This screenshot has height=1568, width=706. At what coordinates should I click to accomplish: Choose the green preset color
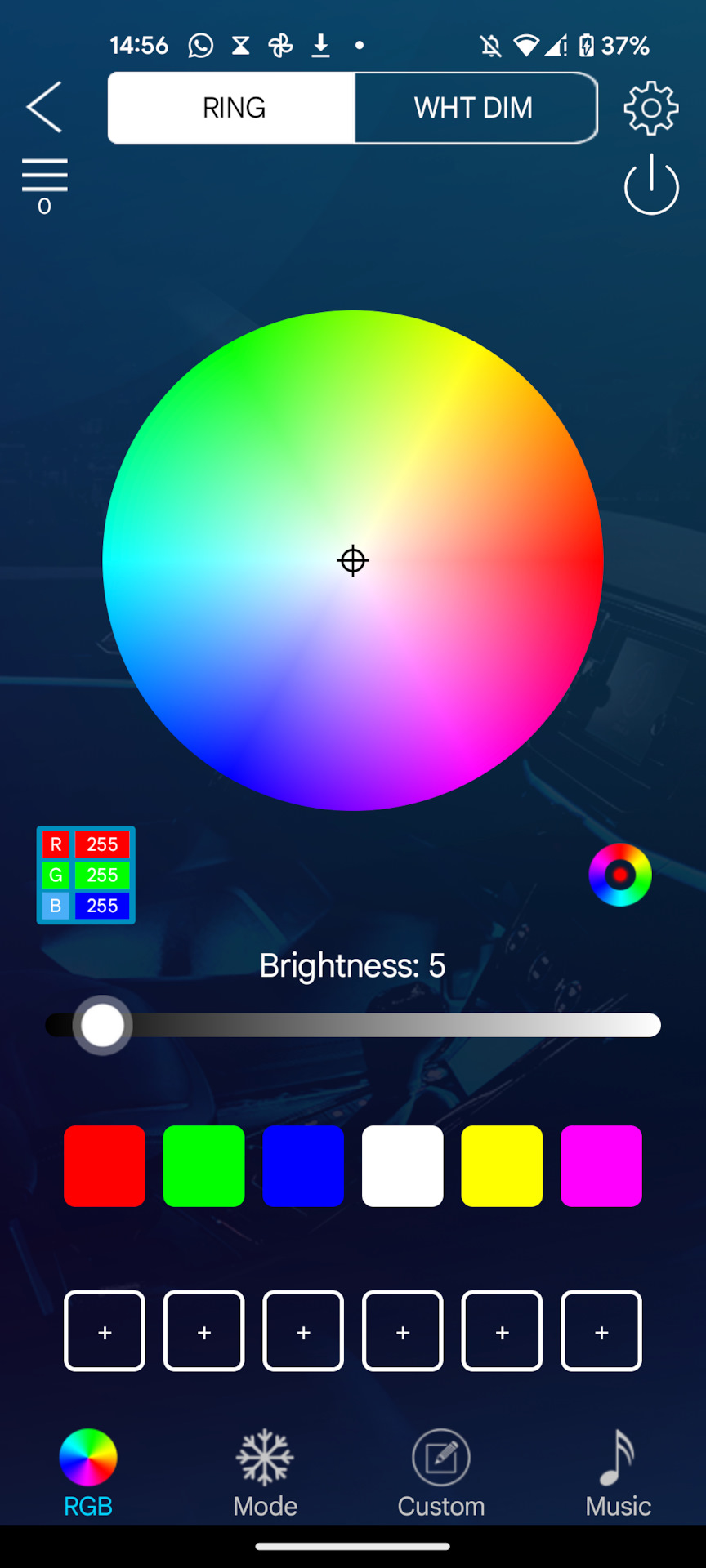(204, 1165)
